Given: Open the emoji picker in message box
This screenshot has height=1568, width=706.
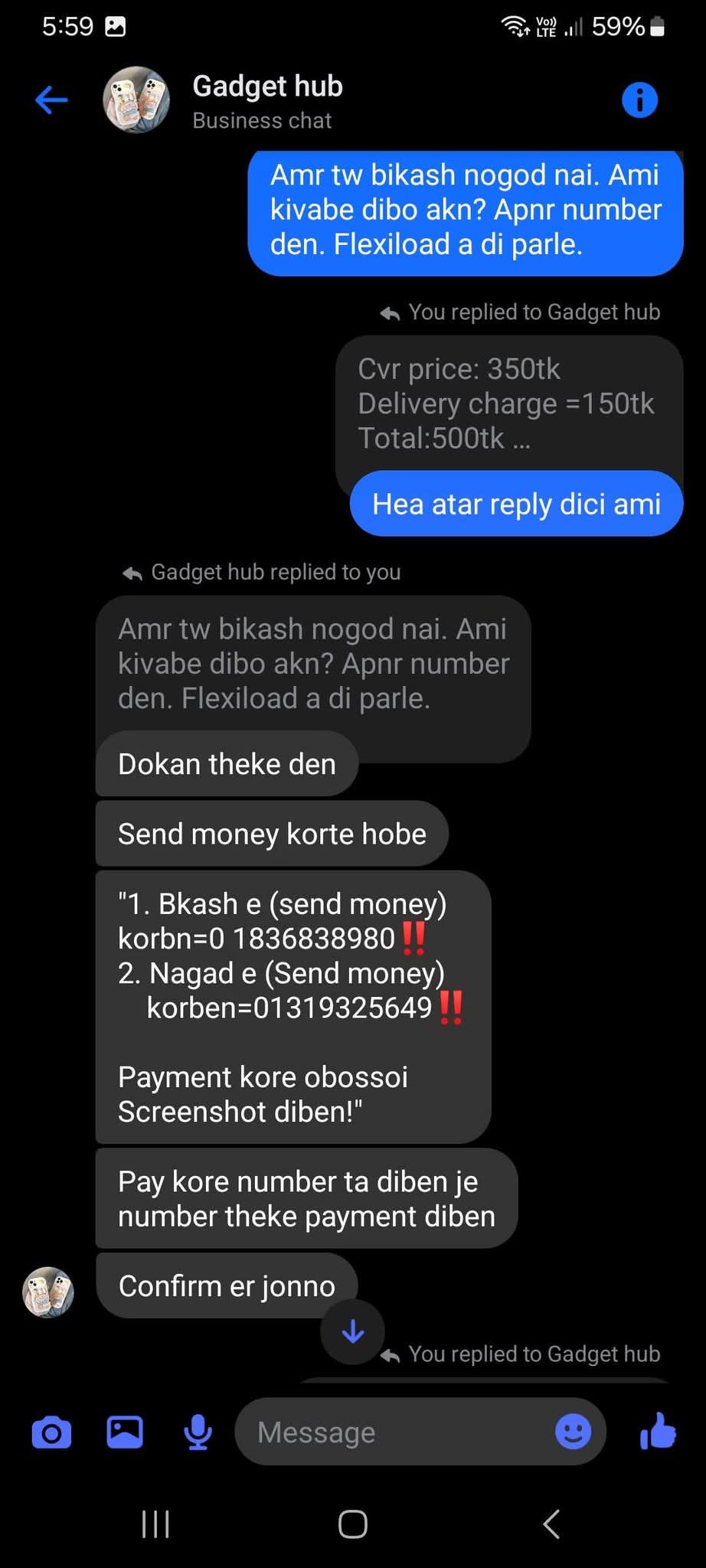Looking at the screenshot, I should point(573,1431).
